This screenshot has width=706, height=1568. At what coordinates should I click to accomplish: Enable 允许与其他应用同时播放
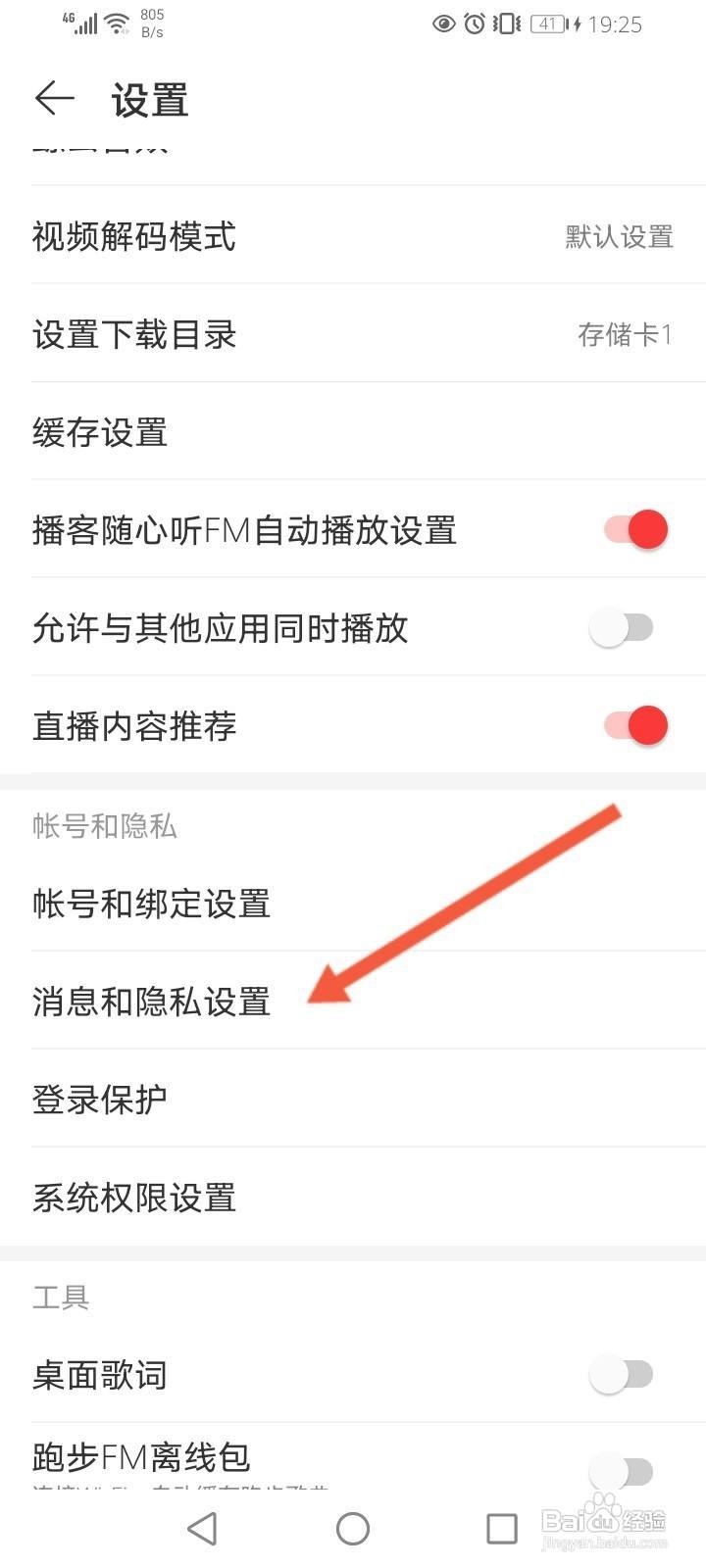pos(626,627)
